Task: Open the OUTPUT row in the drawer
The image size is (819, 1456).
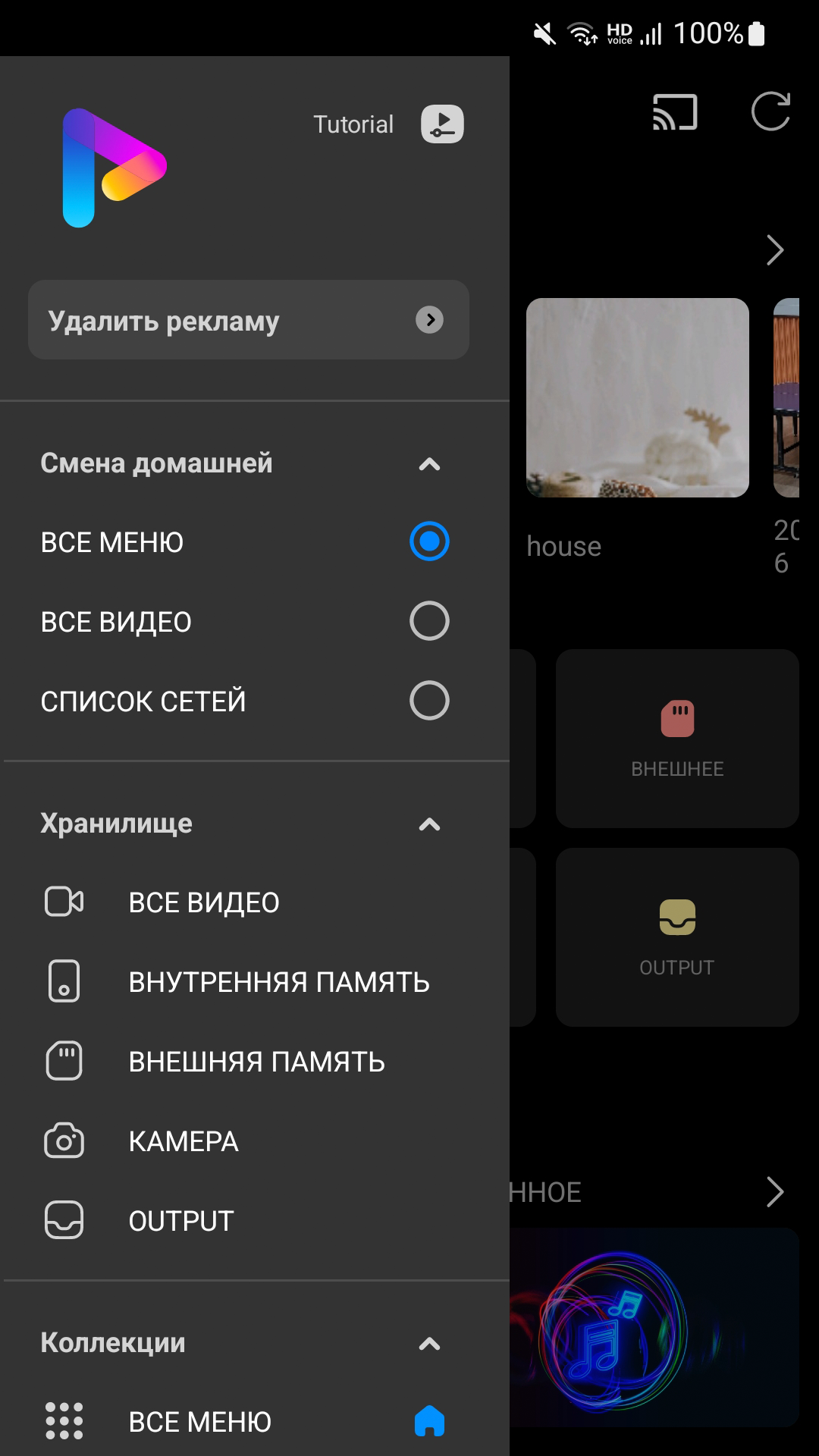Action: pyautogui.click(x=180, y=1221)
